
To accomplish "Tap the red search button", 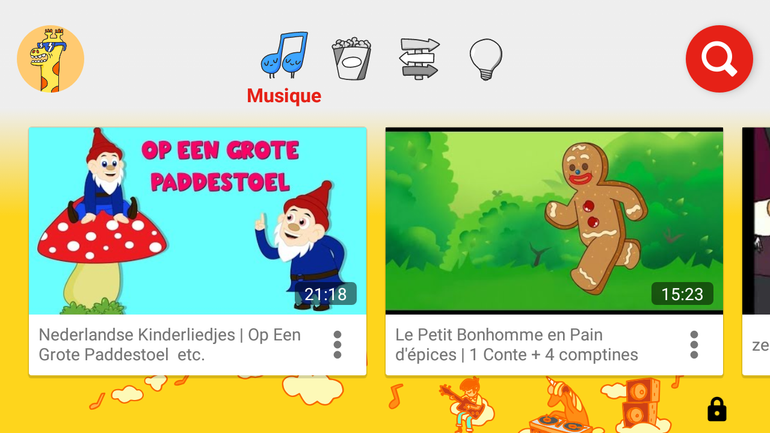I will [x=718, y=59].
